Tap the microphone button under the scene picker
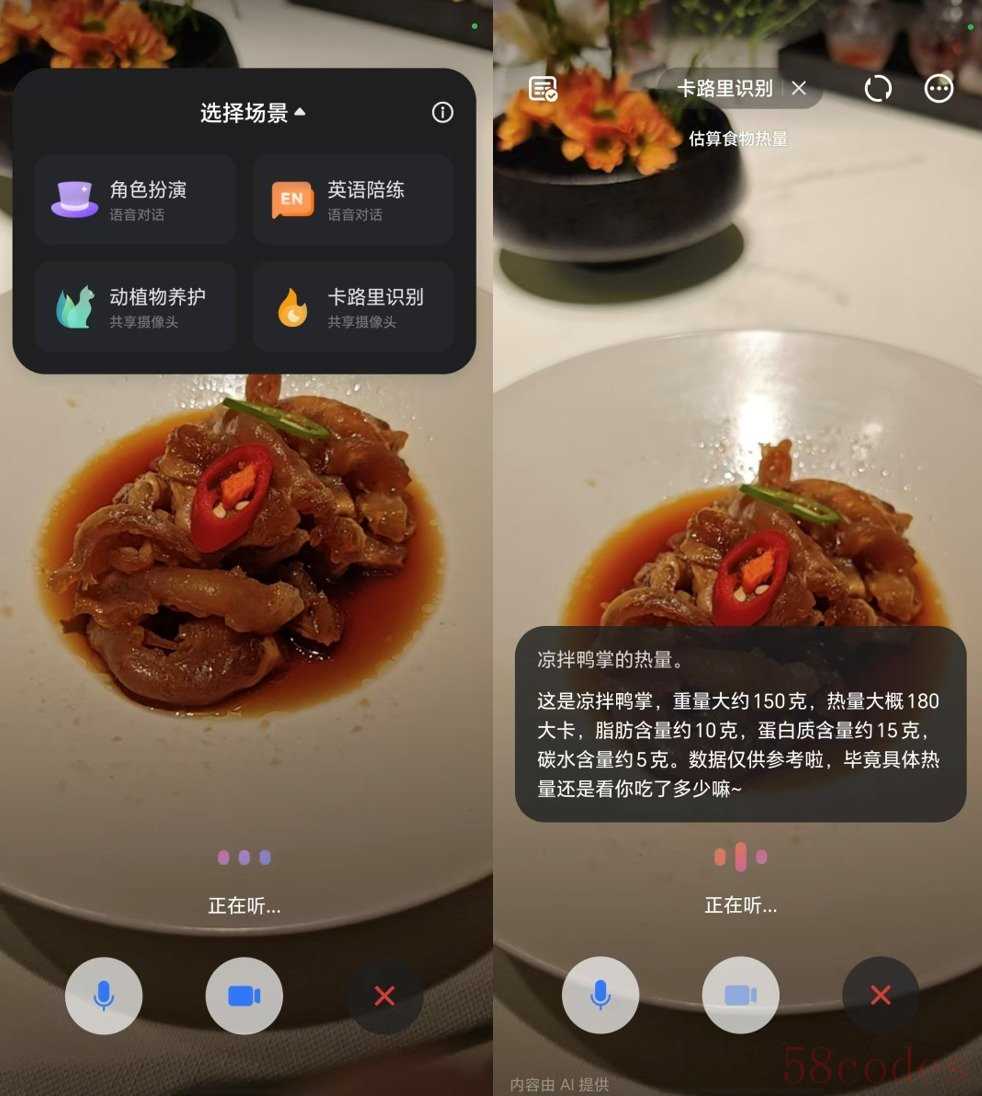Image resolution: width=982 pixels, height=1096 pixels. [104, 995]
